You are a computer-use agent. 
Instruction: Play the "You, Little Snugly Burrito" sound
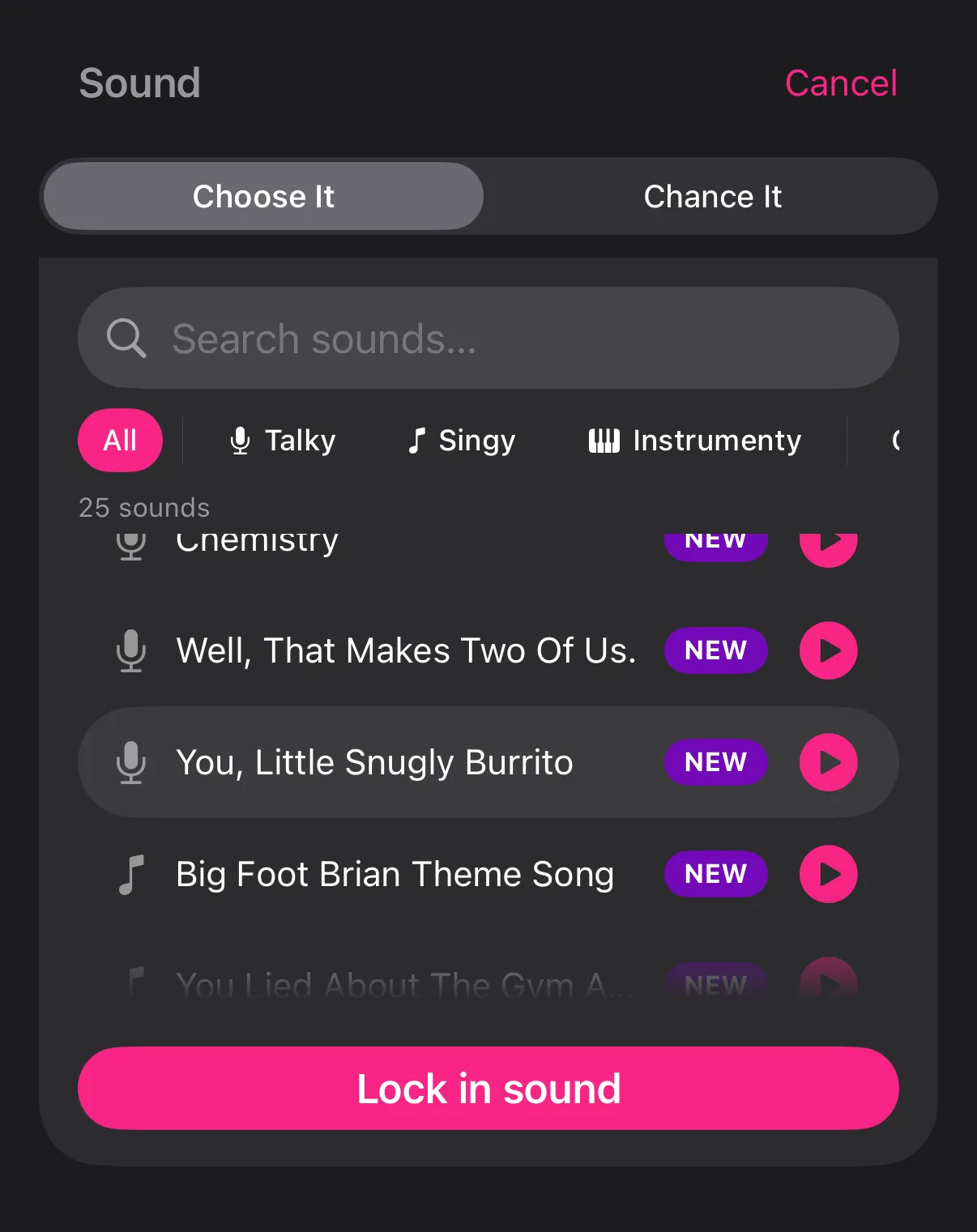pos(828,762)
